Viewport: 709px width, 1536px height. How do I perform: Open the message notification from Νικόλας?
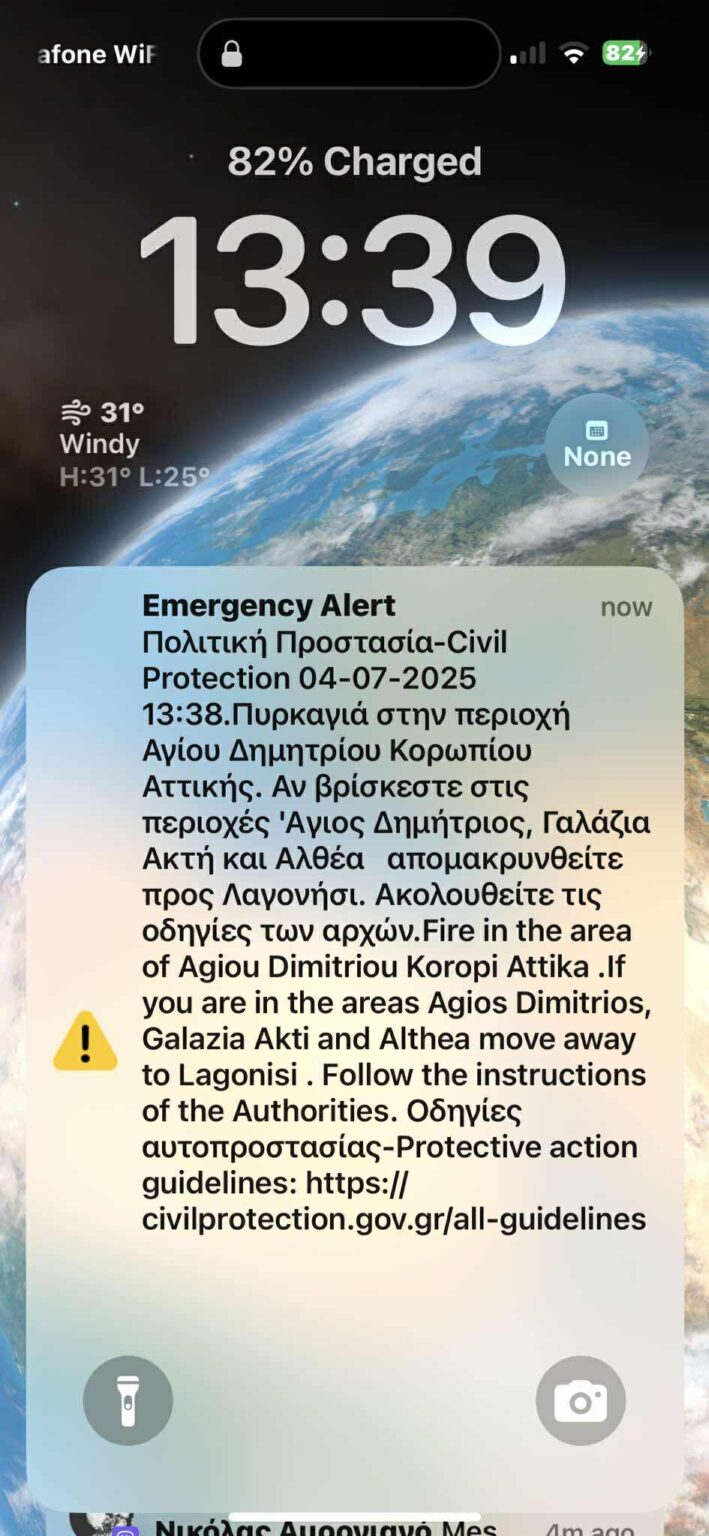click(x=355, y=1524)
